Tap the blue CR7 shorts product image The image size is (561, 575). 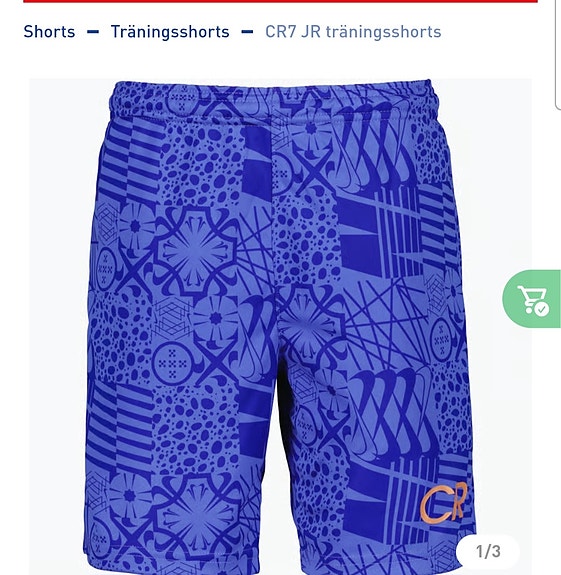280,326
